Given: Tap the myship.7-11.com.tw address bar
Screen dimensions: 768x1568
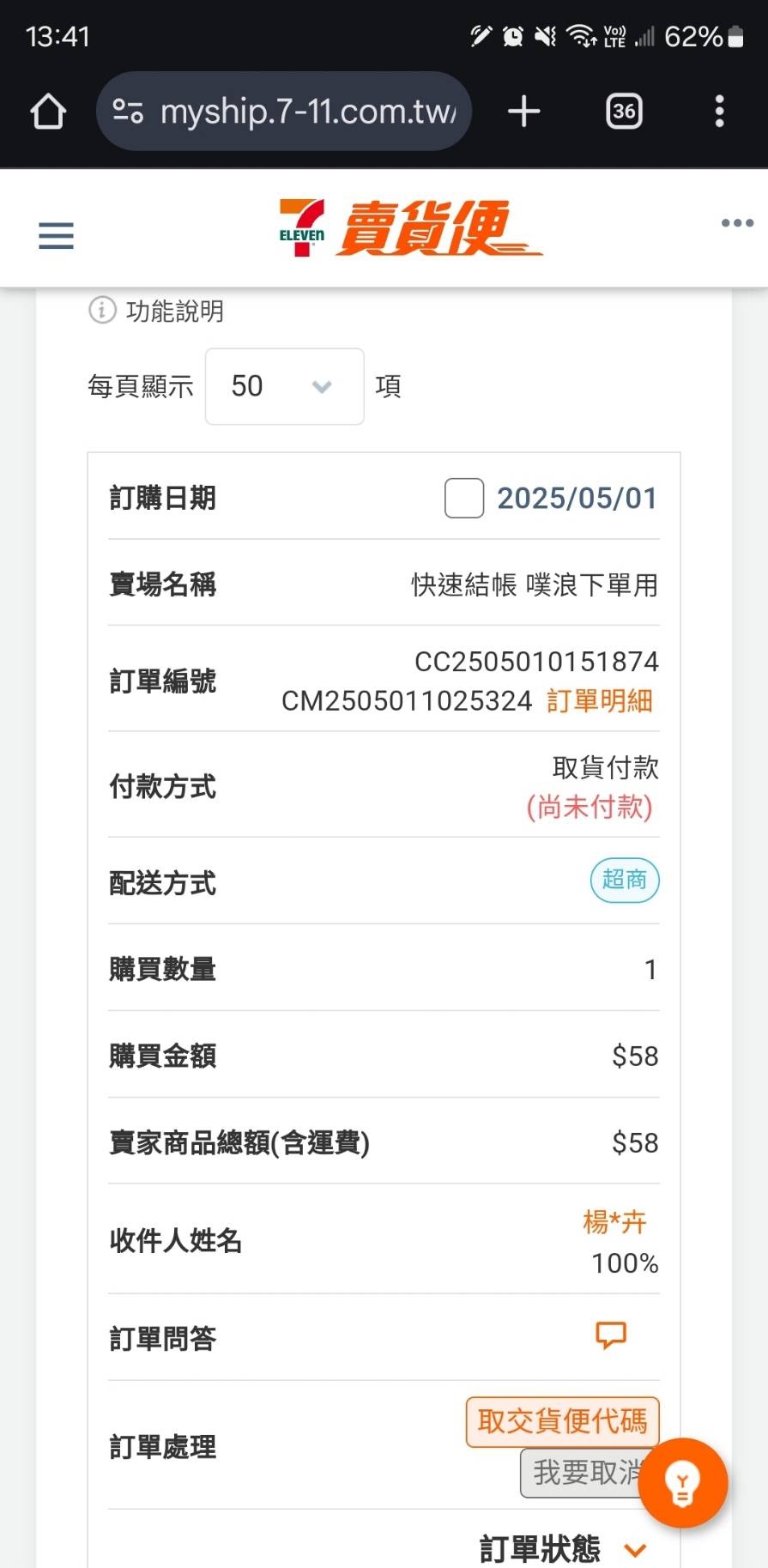Looking at the screenshot, I should 284,112.
